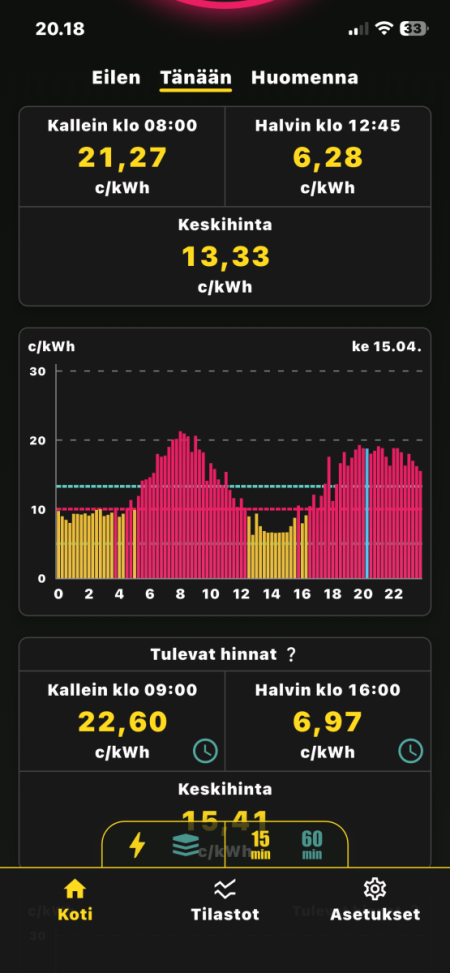Switch to the Eilen tab
Image resolution: width=450 pixels, height=973 pixels.
pos(116,78)
